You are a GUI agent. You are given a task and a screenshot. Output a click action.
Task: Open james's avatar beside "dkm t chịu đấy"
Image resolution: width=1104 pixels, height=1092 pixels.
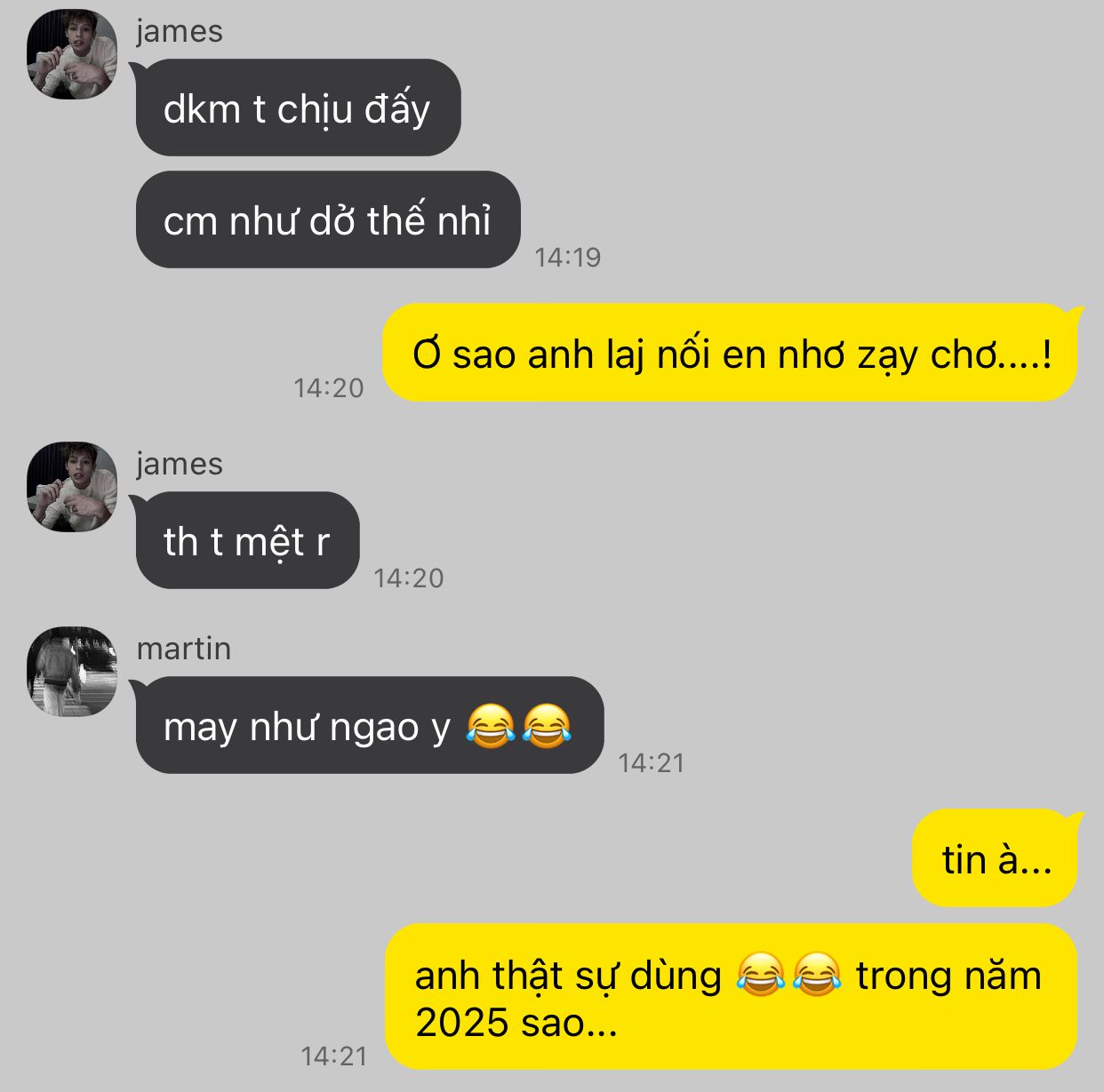point(72,55)
